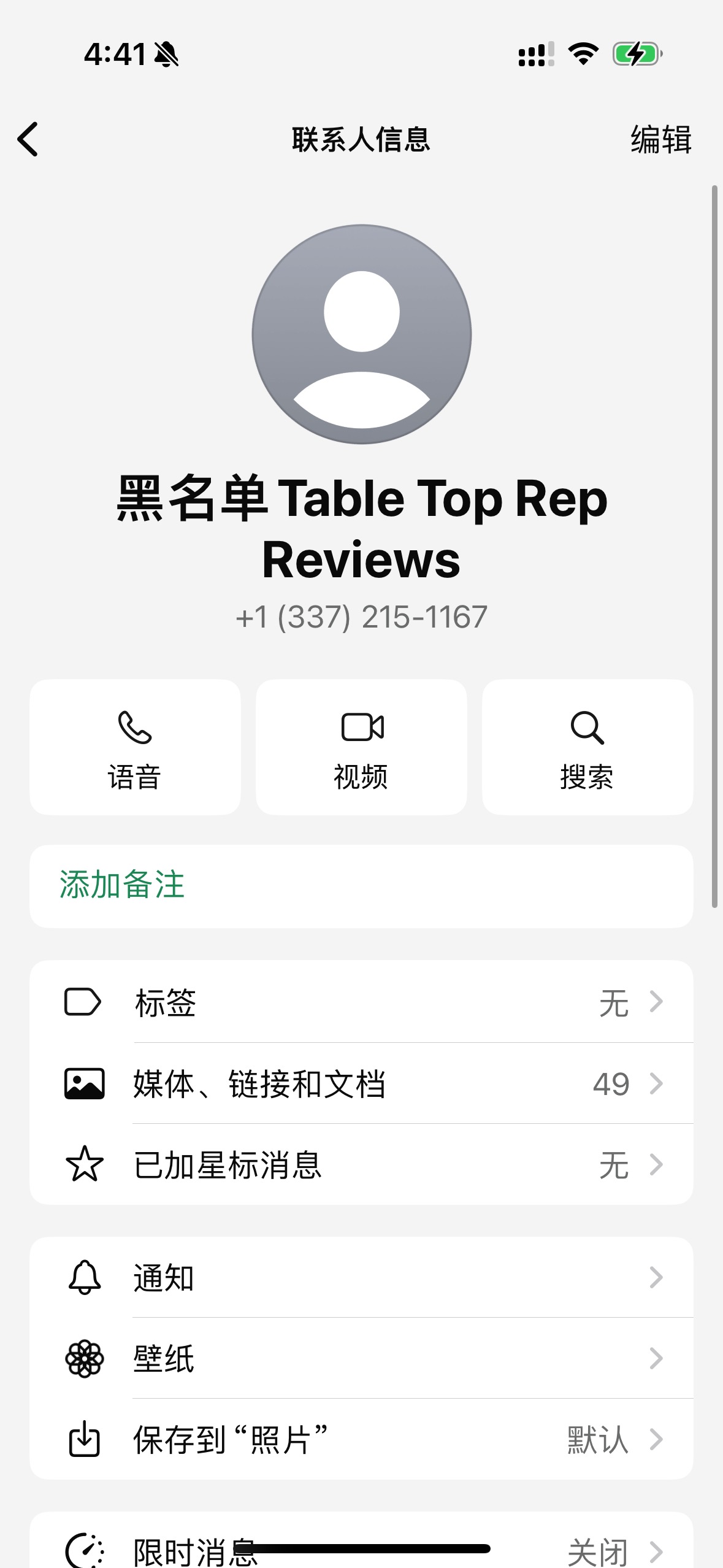Go back from the contact info page
The height and width of the screenshot is (1568, 723).
(x=28, y=139)
